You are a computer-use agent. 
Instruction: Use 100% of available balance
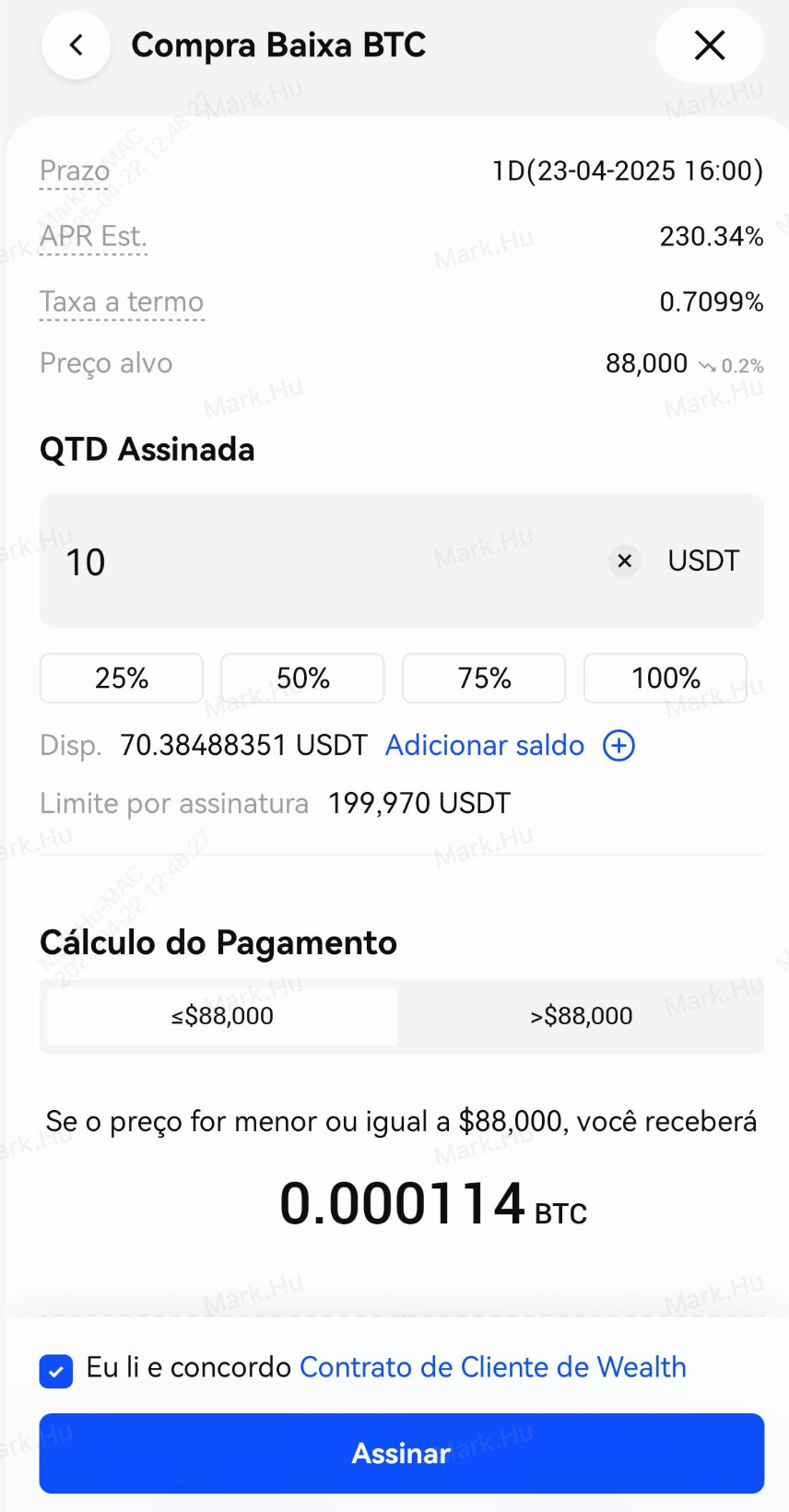pyautogui.click(x=665, y=679)
